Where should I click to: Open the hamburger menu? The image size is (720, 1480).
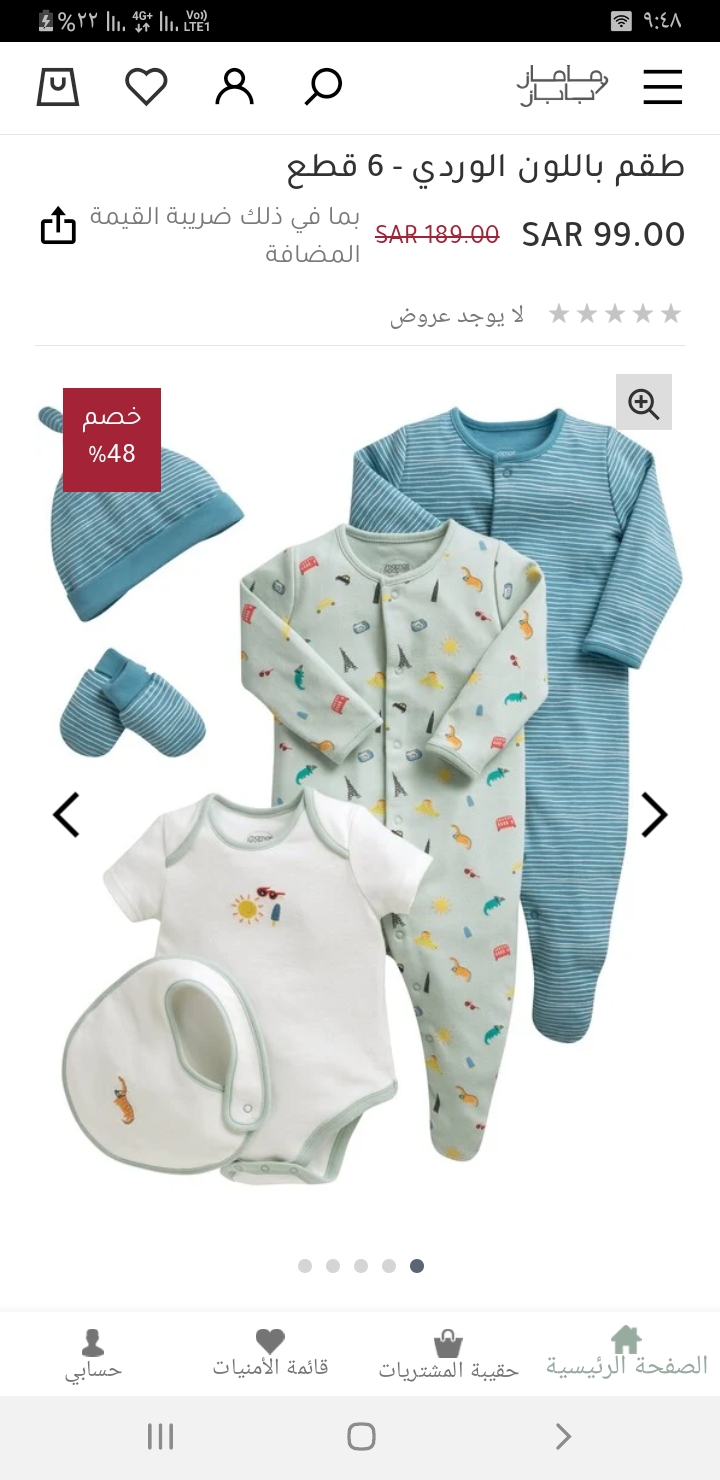pyautogui.click(x=662, y=87)
